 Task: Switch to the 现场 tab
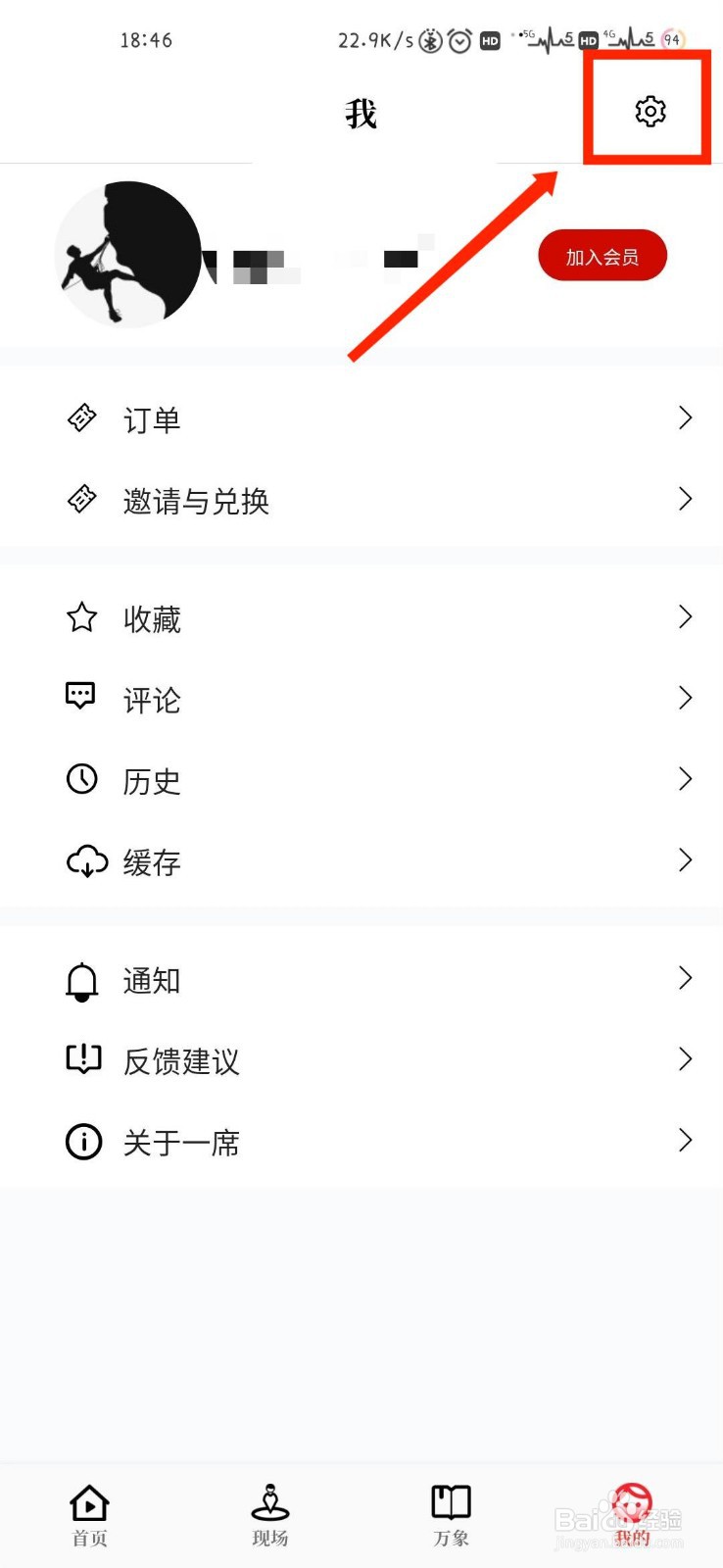coord(270,1515)
